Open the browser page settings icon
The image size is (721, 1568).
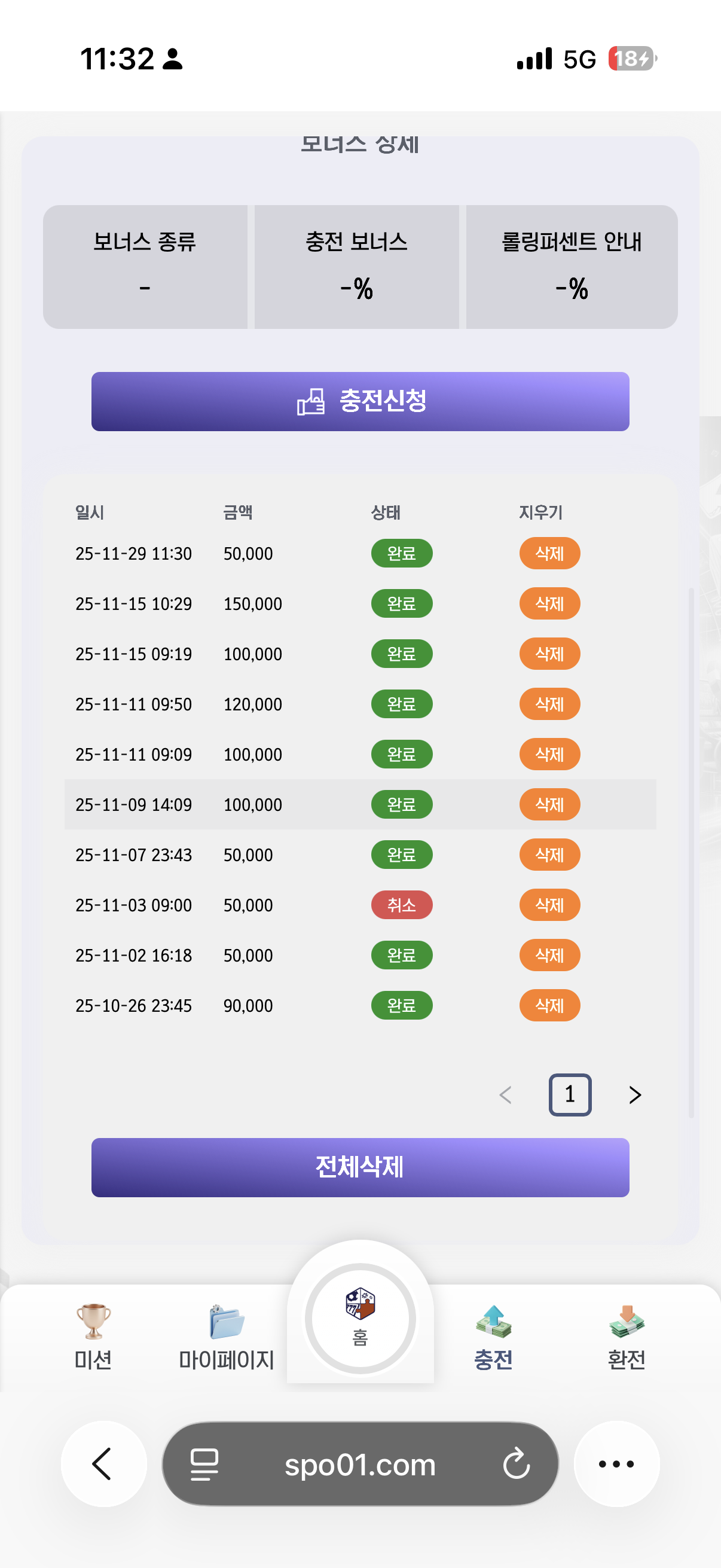204,1464
